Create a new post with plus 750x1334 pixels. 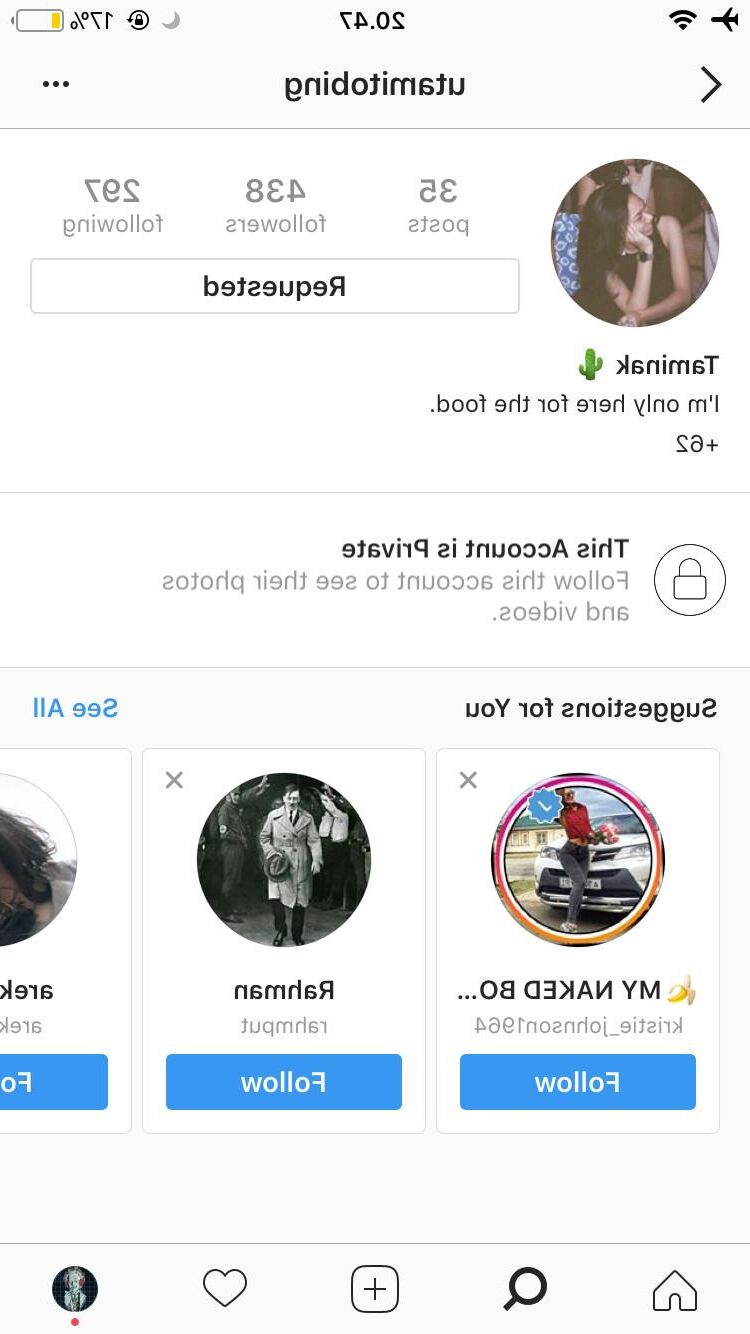(x=375, y=1288)
